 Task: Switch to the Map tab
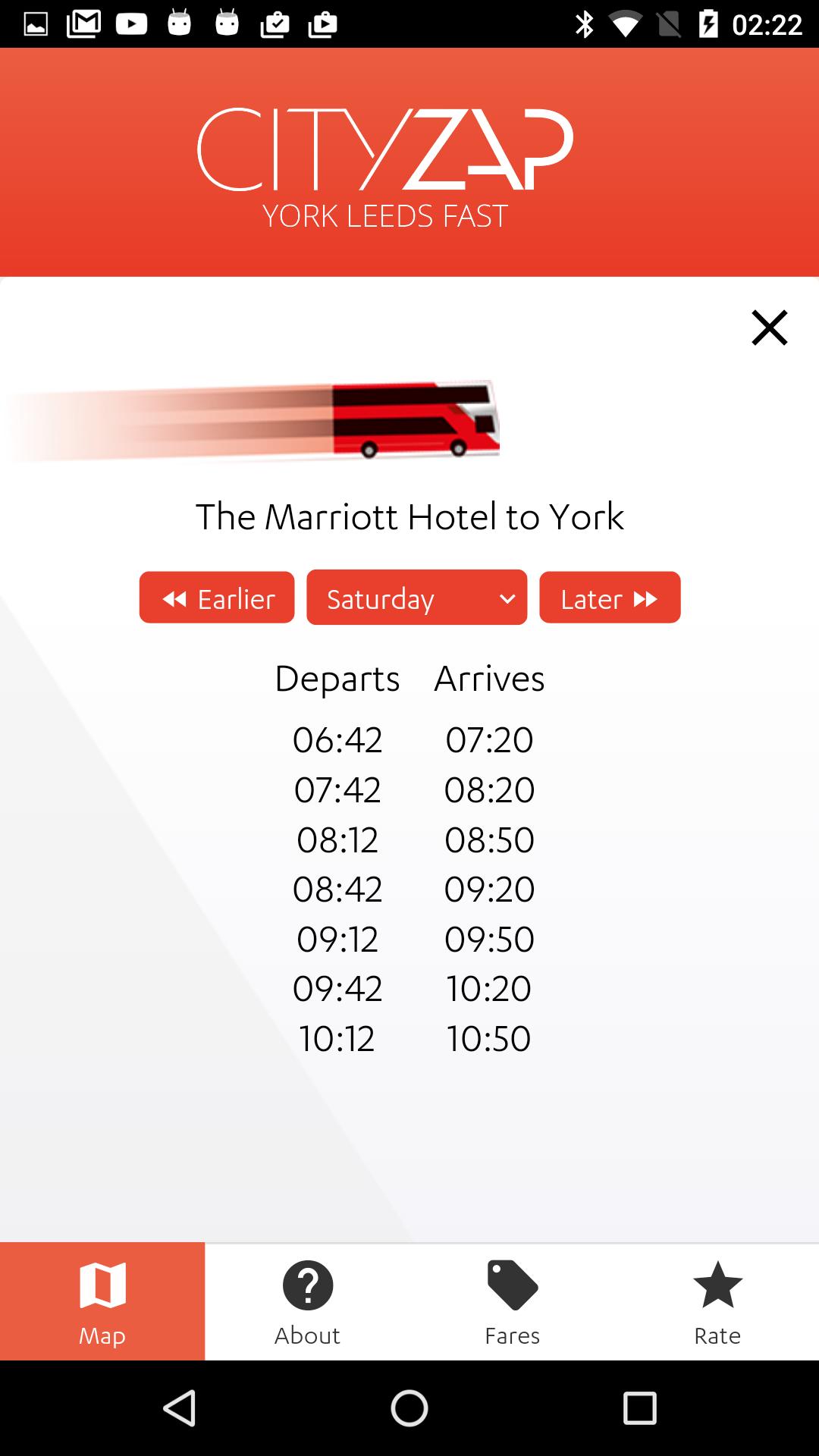pos(102,1301)
